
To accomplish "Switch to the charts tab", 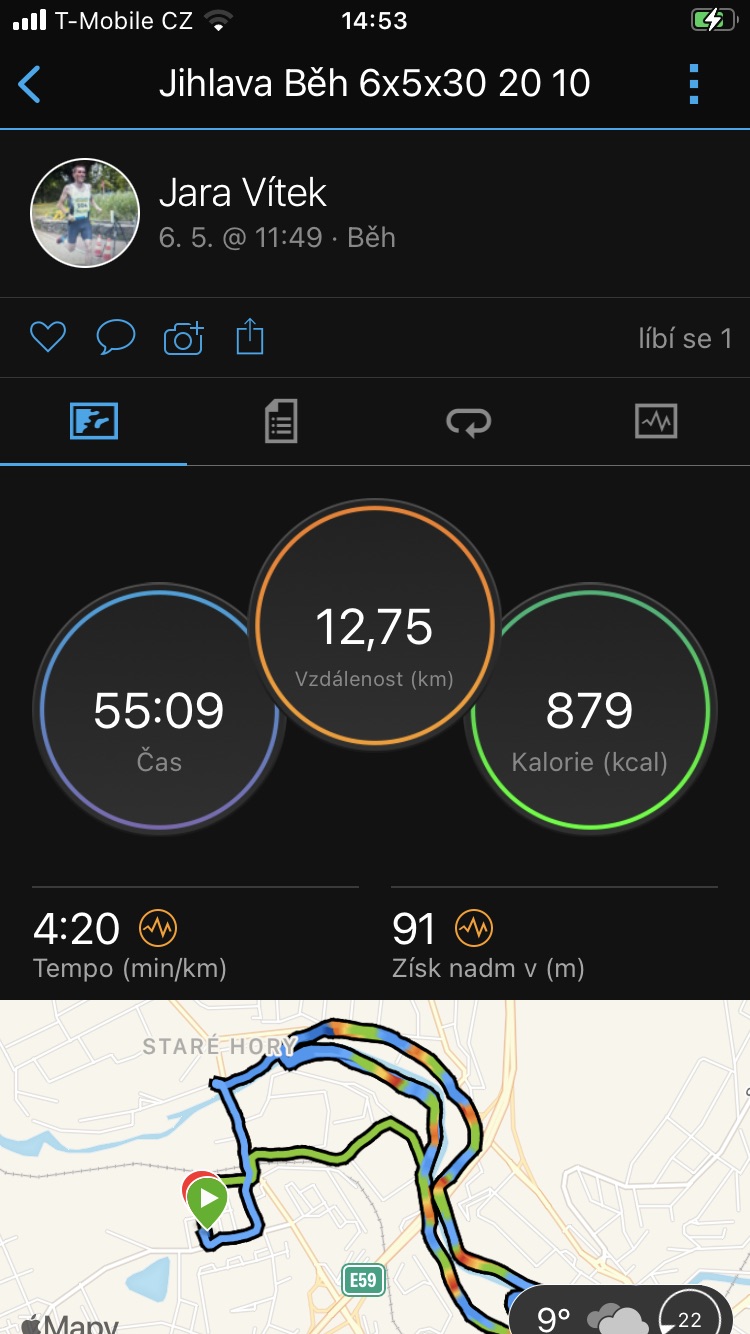I will 656,421.
